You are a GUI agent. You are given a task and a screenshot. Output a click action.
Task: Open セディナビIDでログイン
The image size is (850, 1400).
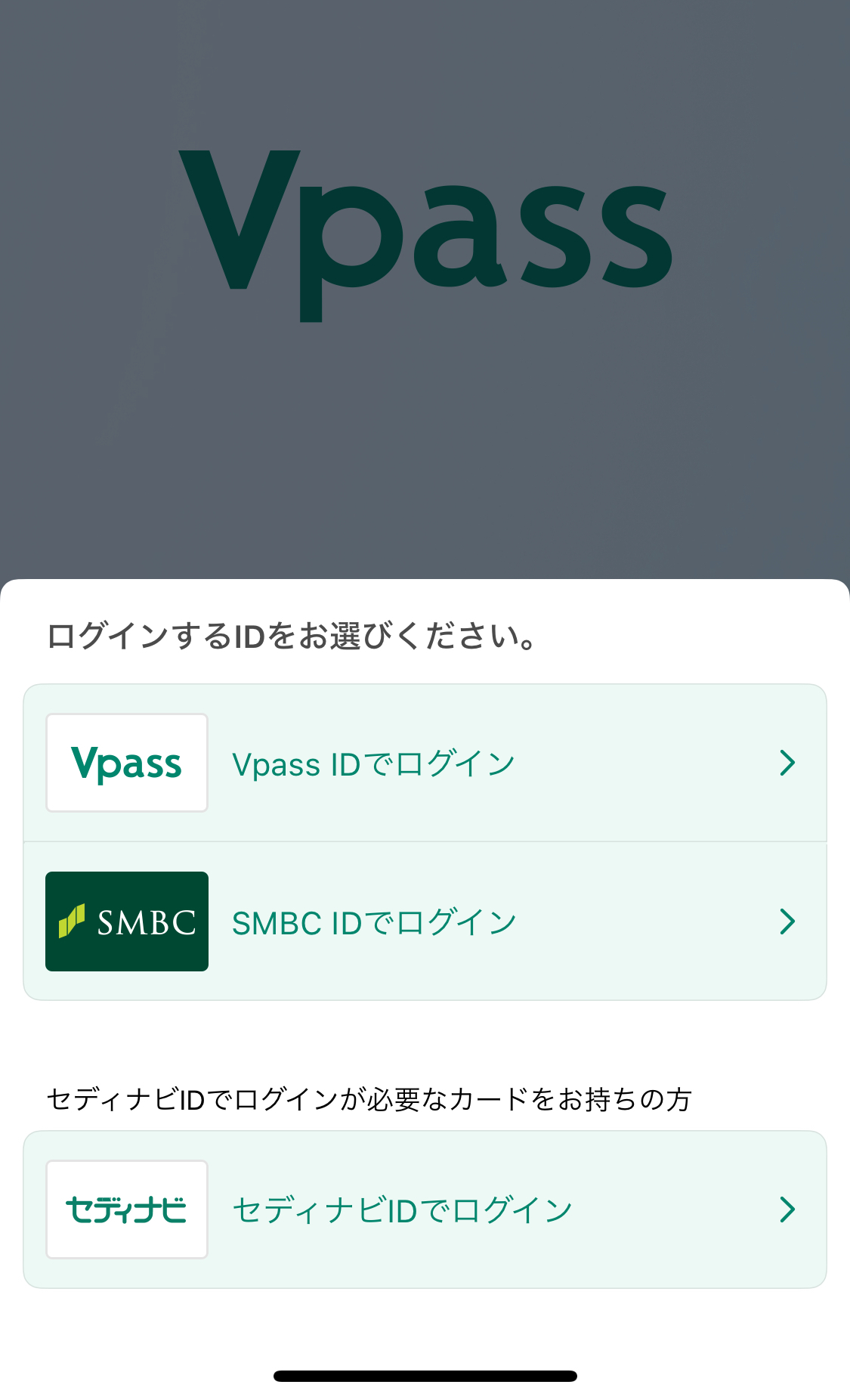tap(425, 1210)
